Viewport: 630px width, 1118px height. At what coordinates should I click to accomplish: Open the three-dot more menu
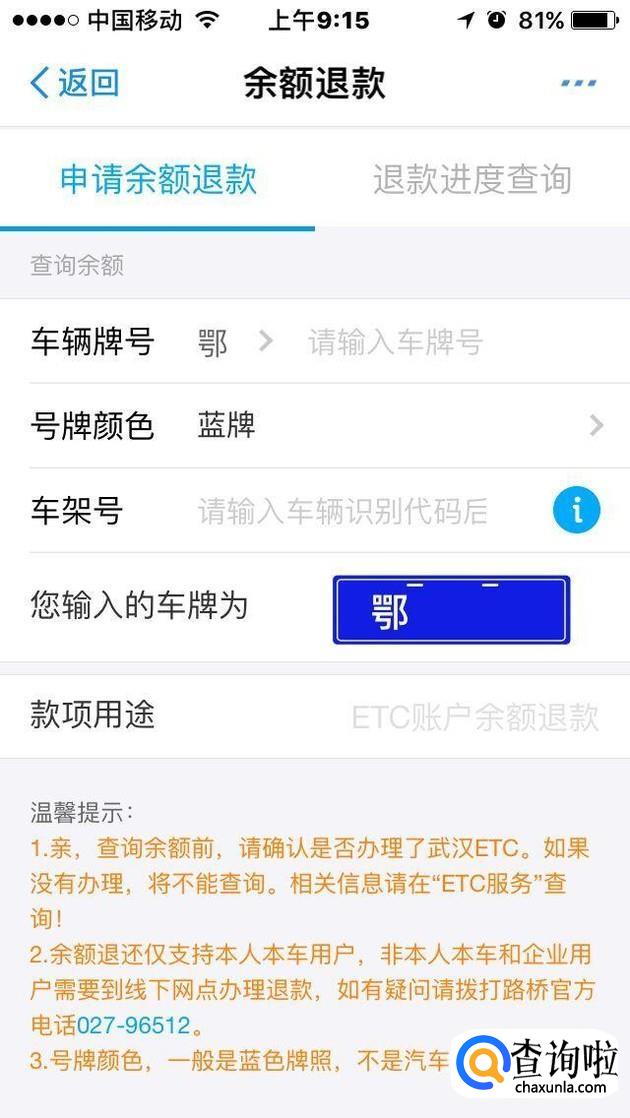click(579, 83)
